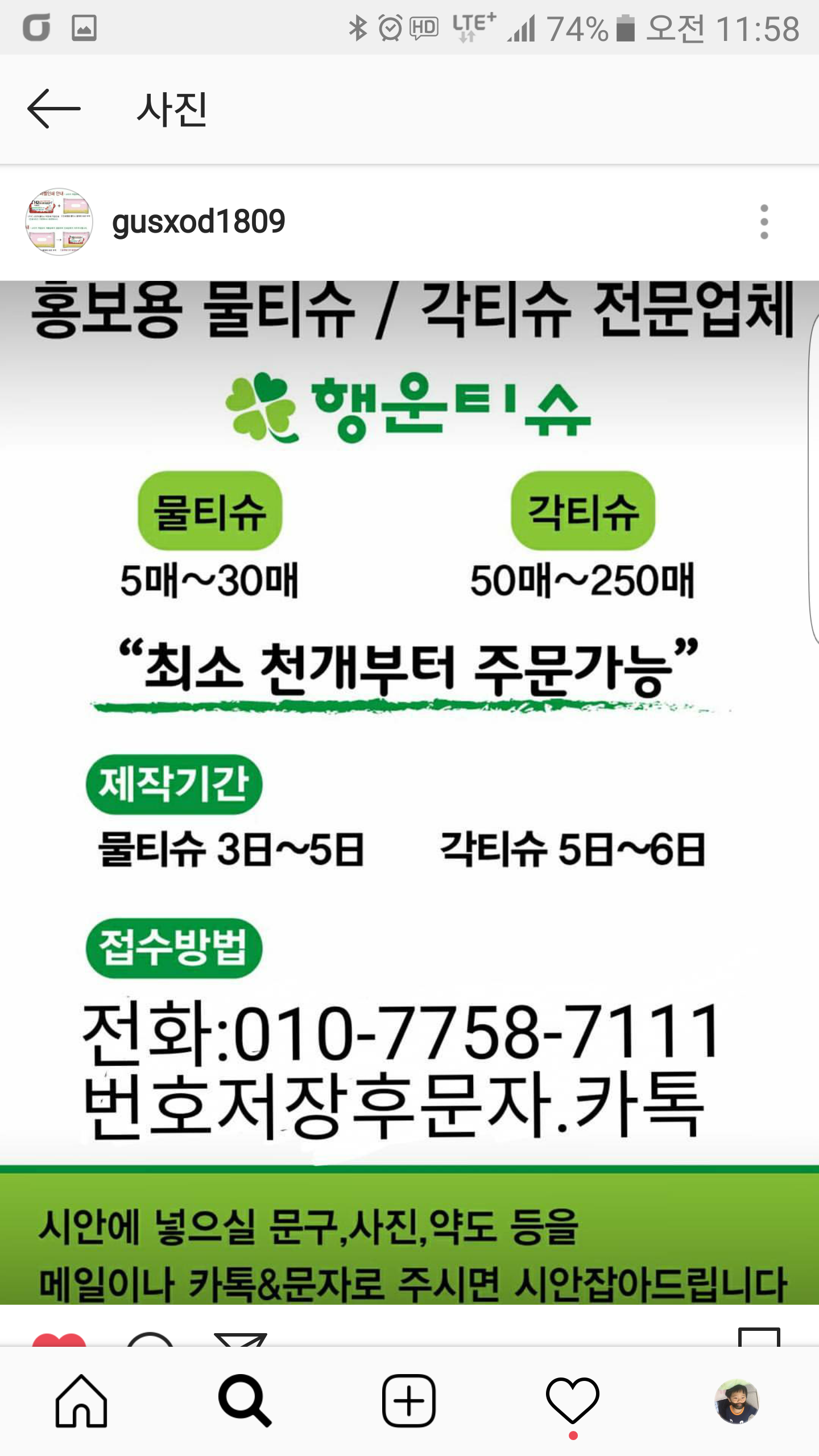Open gusxod1809's profile picture
This screenshot has width=819, height=1456.
[x=59, y=222]
